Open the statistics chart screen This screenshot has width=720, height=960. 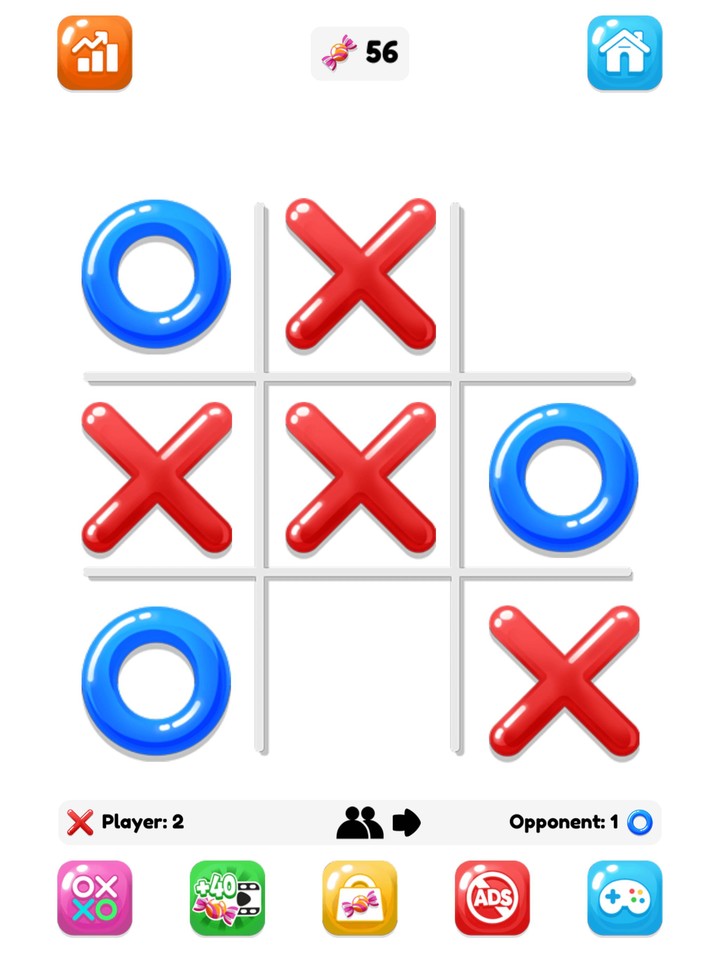click(94, 55)
